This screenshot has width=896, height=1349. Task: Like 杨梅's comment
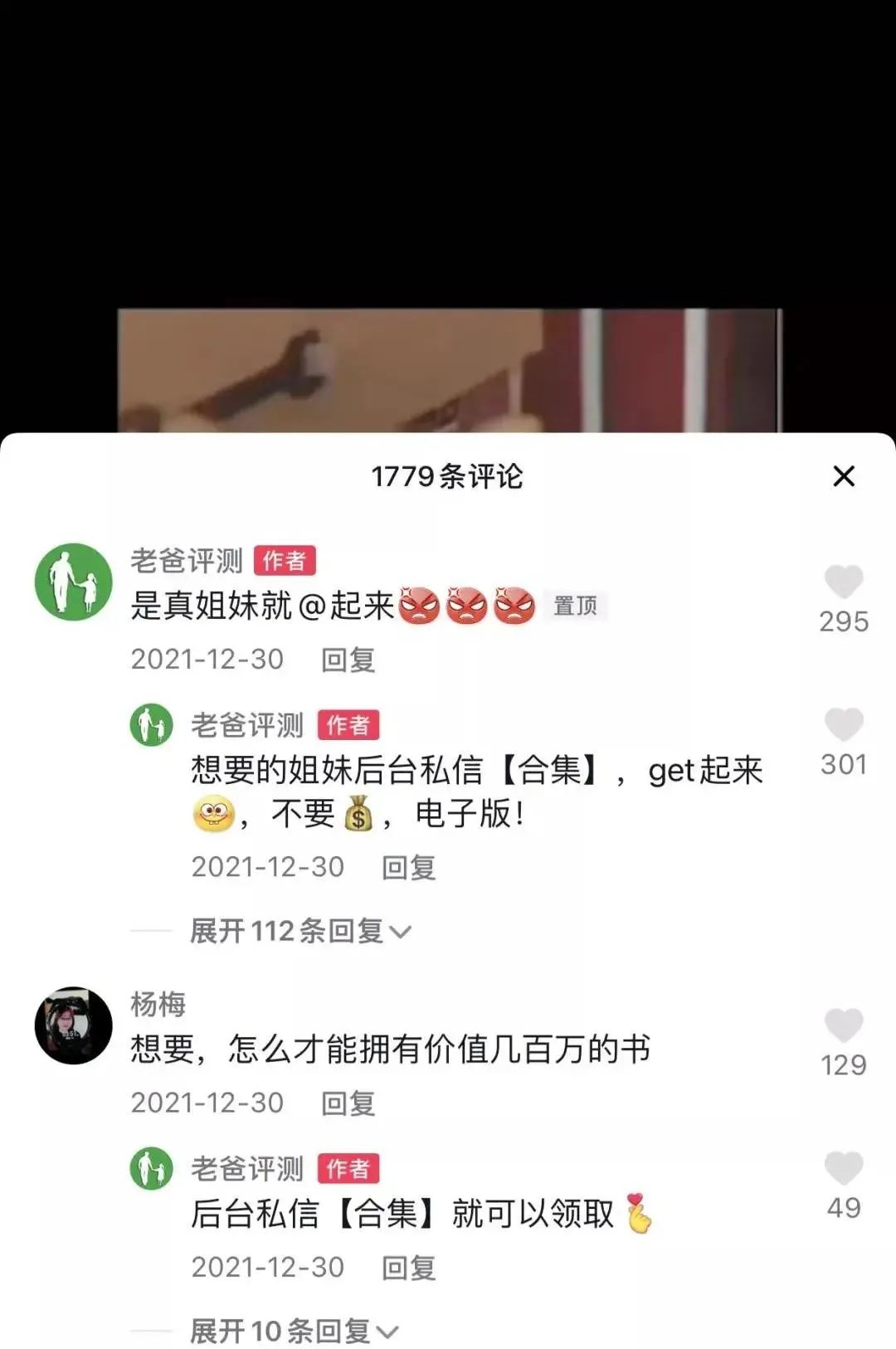point(843,1026)
